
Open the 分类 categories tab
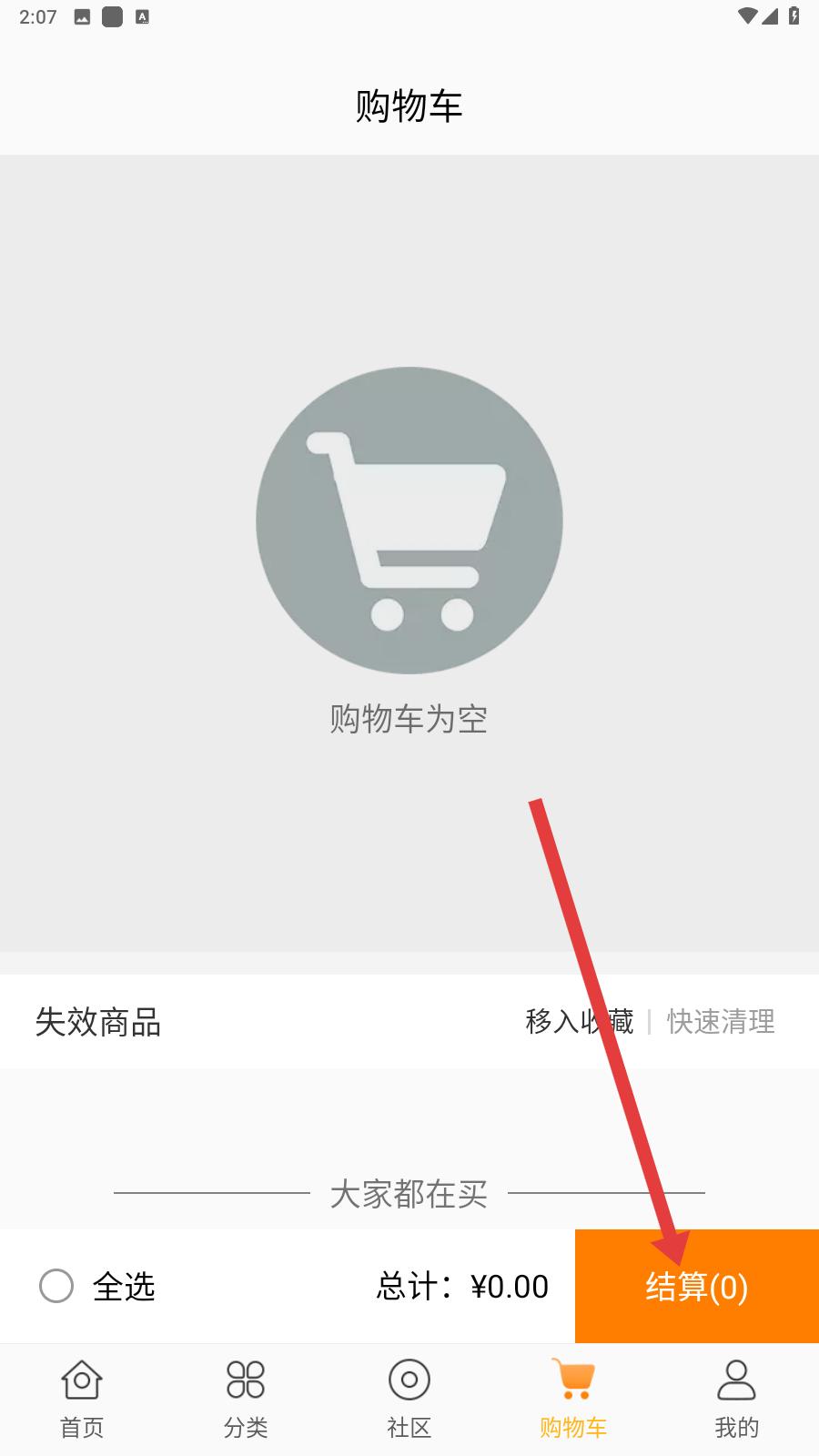click(246, 1399)
